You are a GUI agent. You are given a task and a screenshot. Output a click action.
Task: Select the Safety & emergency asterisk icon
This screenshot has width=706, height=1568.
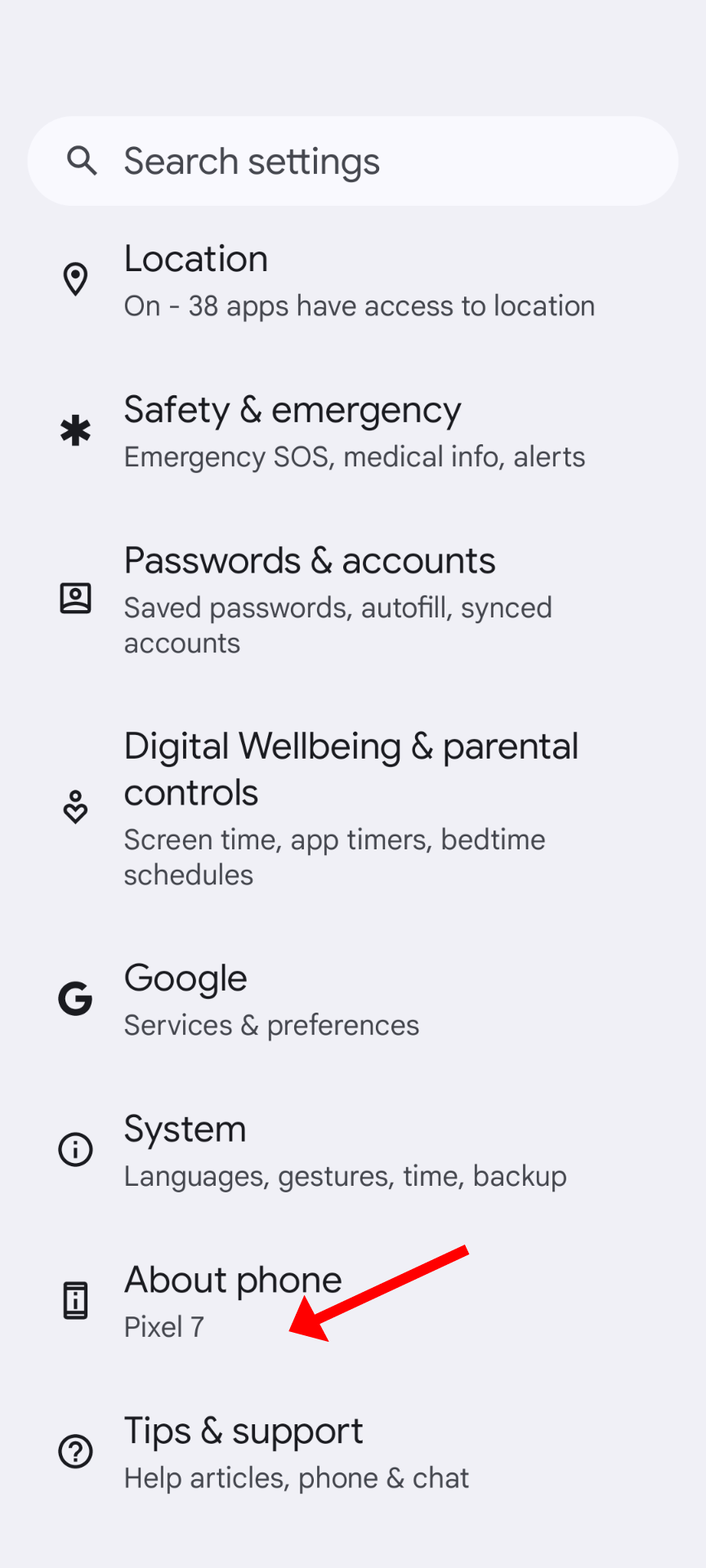(74, 430)
